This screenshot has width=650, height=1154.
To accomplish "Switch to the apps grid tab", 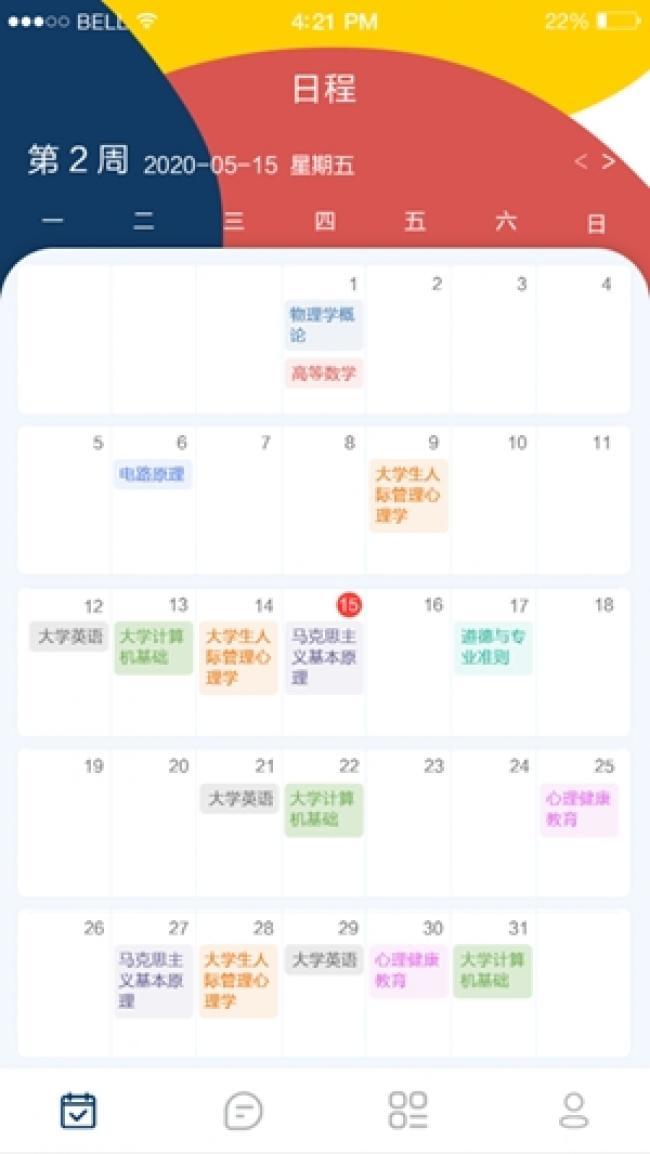I will coord(408,1110).
